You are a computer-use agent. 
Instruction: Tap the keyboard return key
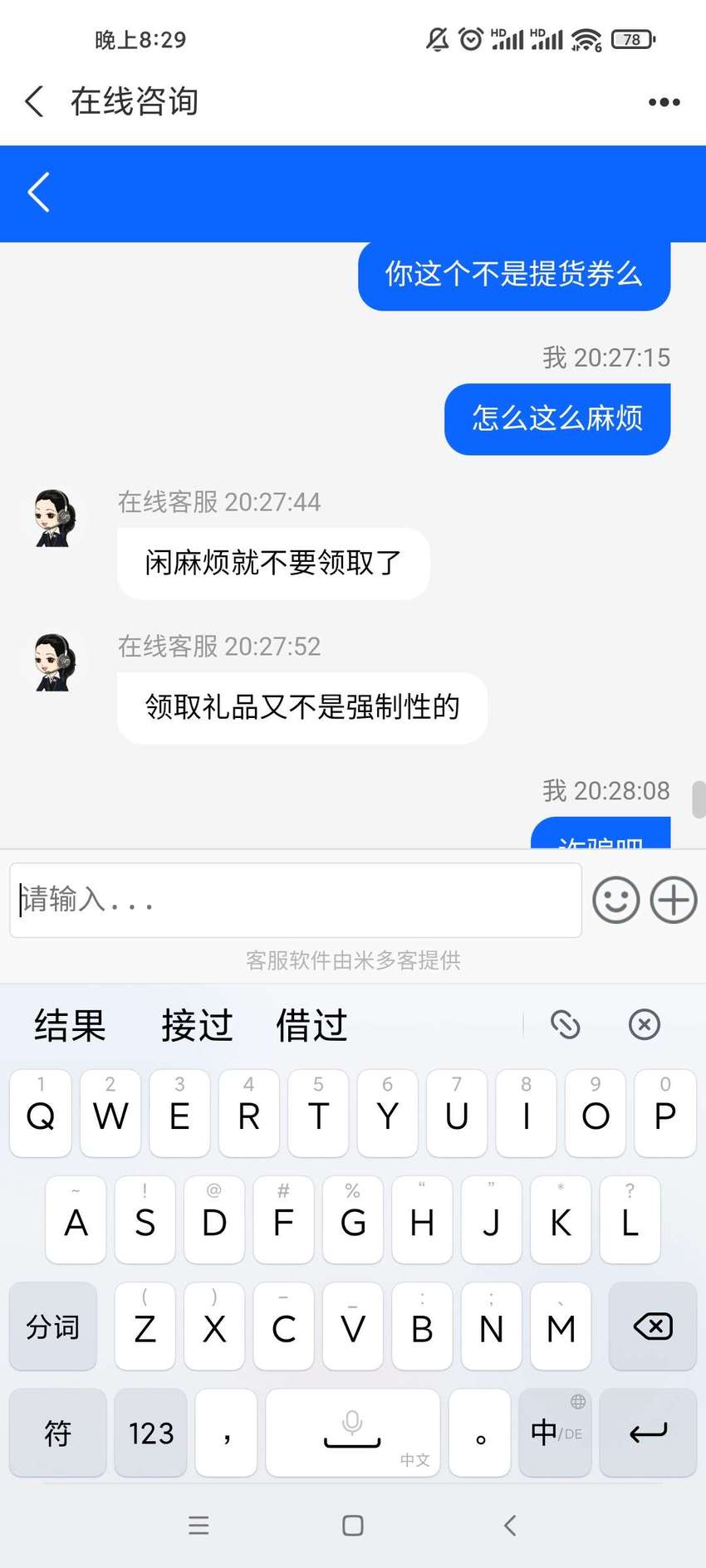(648, 1433)
